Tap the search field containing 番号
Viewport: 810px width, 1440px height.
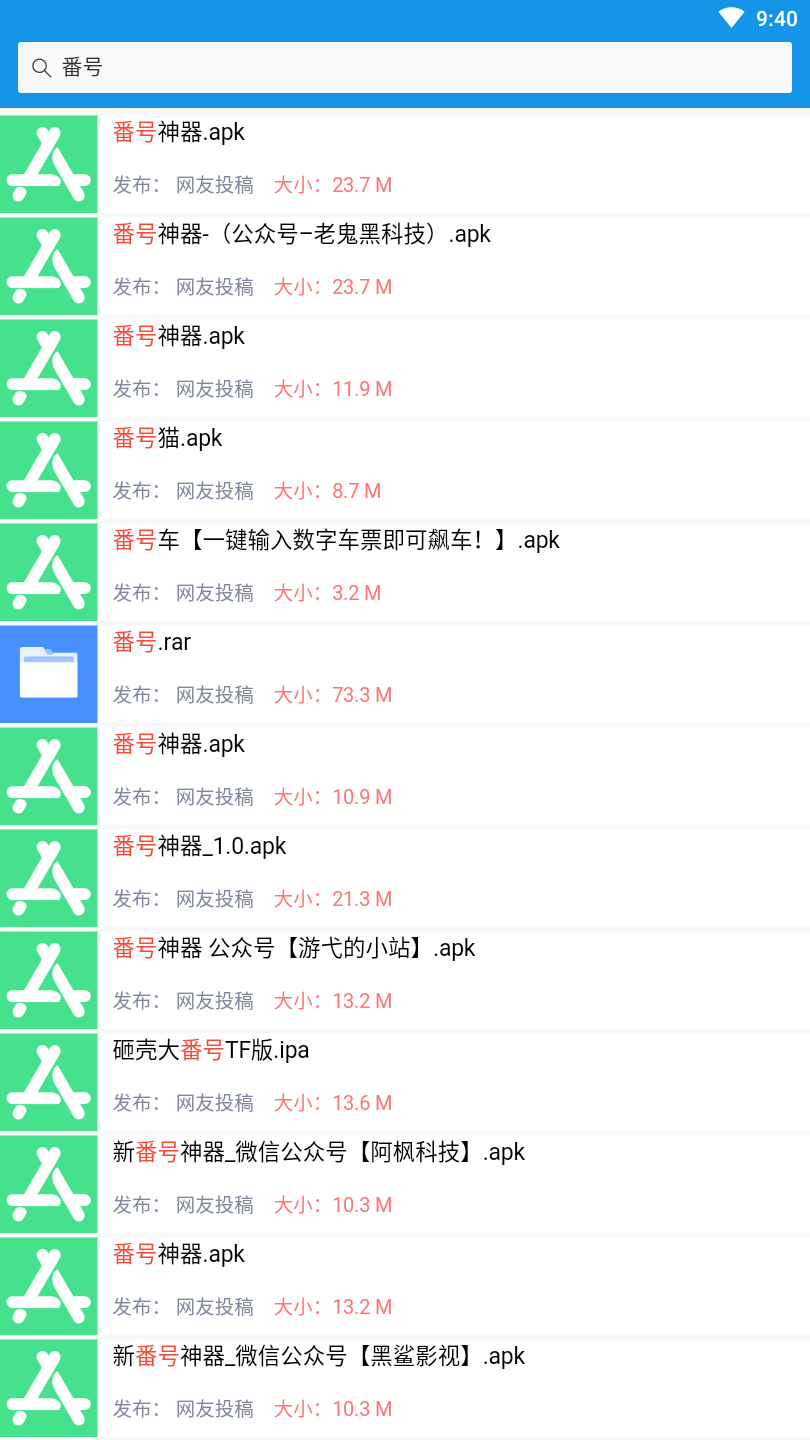click(404, 68)
